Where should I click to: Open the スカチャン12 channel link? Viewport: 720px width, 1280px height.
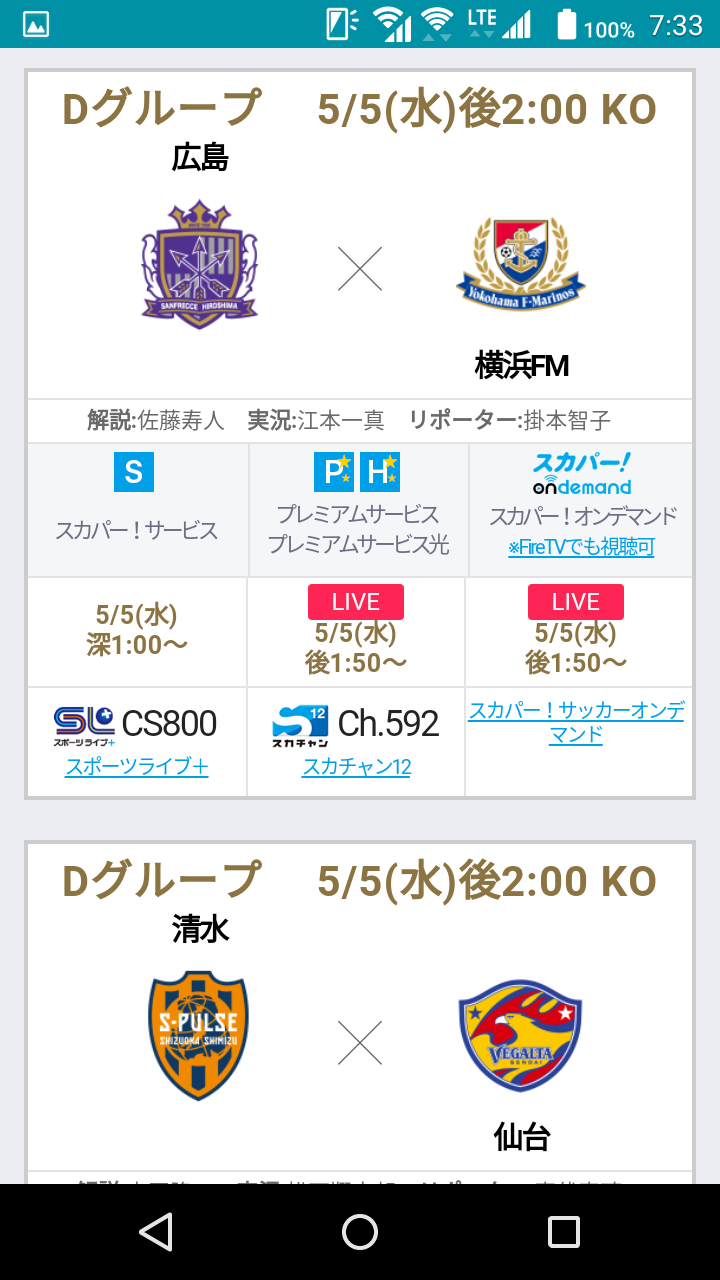357,767
